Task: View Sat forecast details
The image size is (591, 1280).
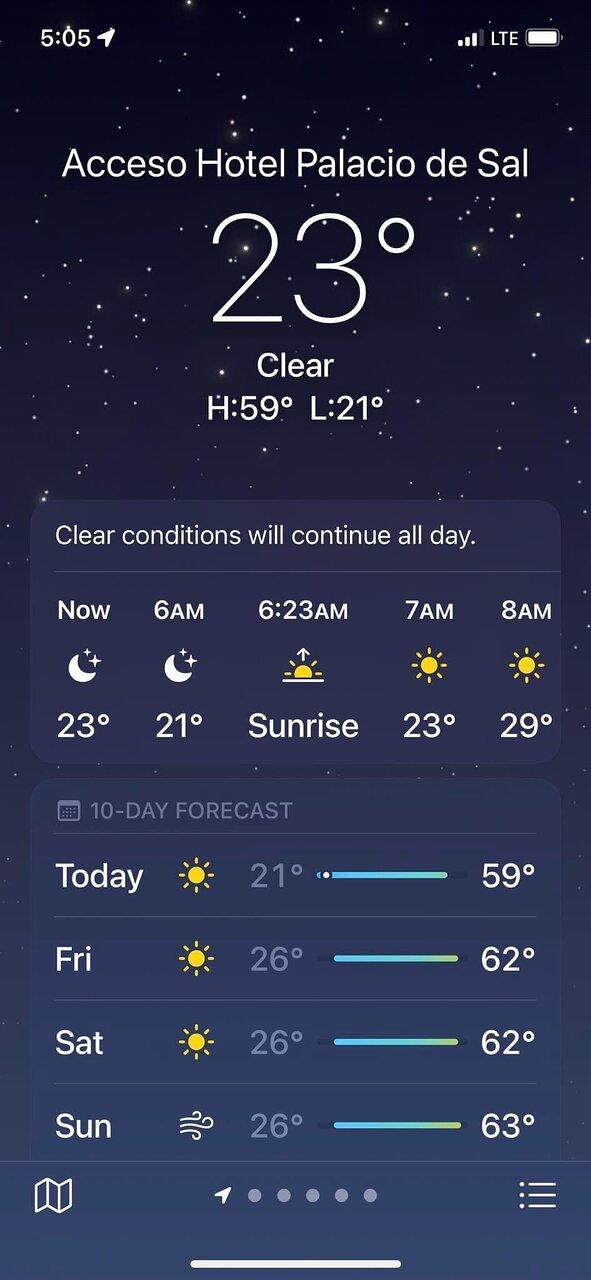Action: coord(295,1043)
